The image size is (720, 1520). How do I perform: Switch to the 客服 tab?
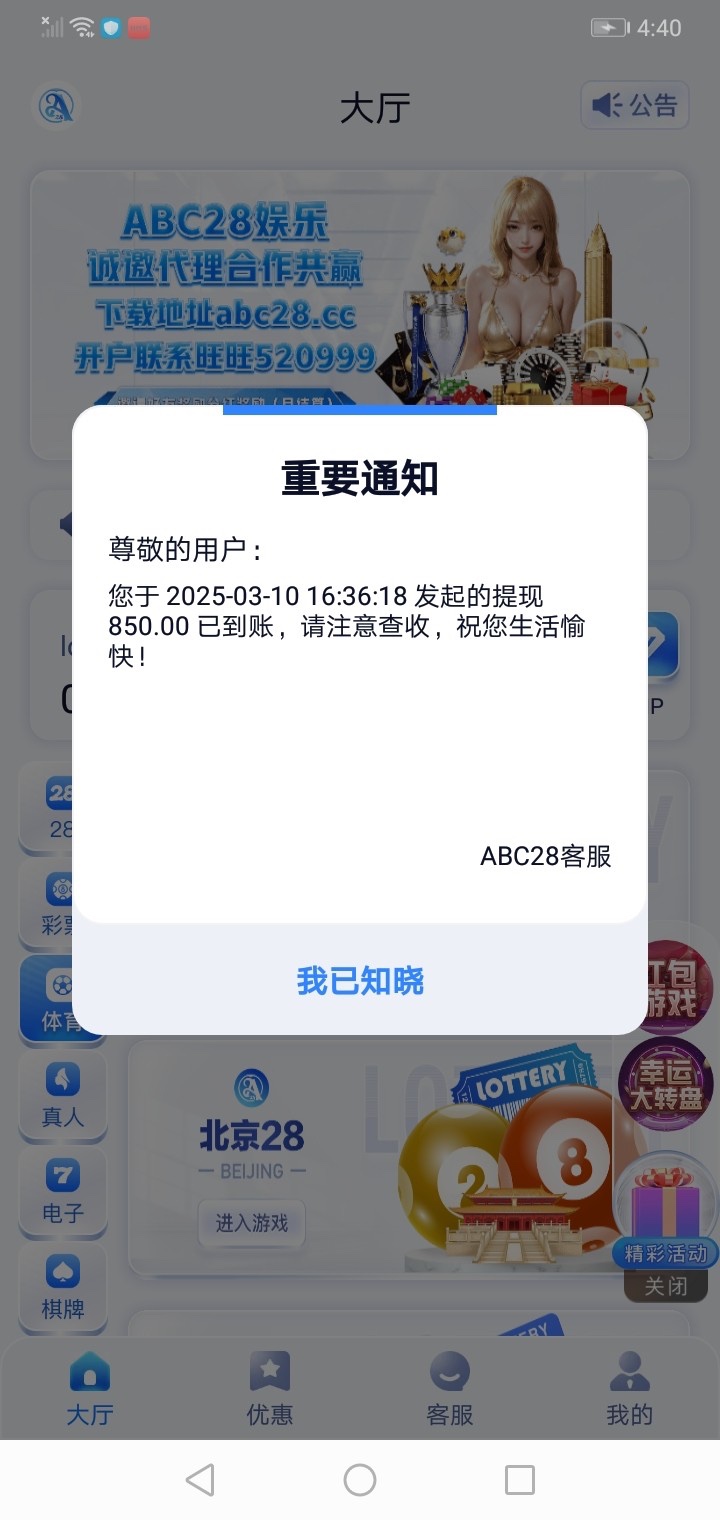pos(450,1390)
